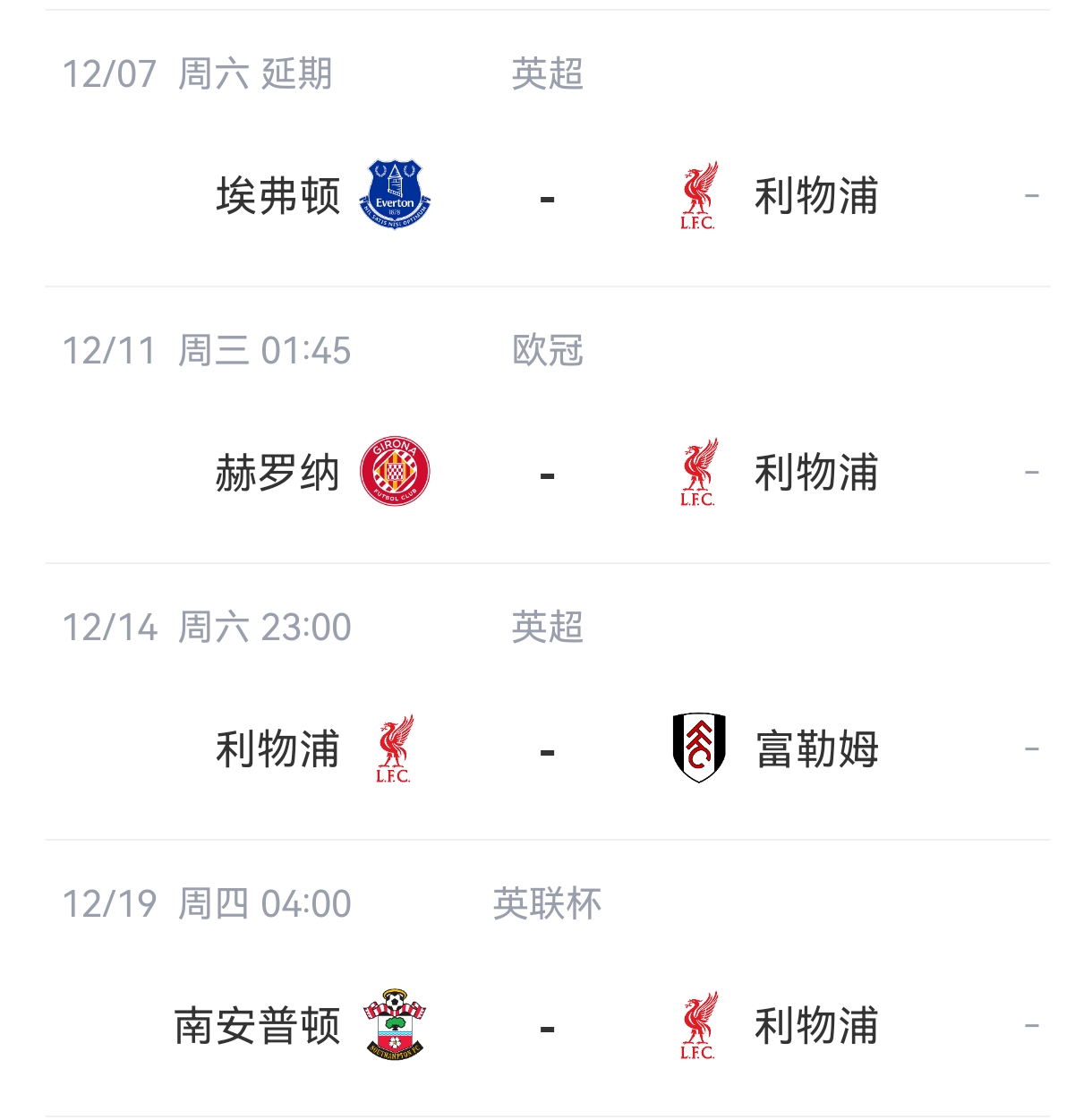The image size is (1092, 1120).
Task: Open the 埃弗顿 vs 利物浦 match on 12/07
Action: (547, 196)
